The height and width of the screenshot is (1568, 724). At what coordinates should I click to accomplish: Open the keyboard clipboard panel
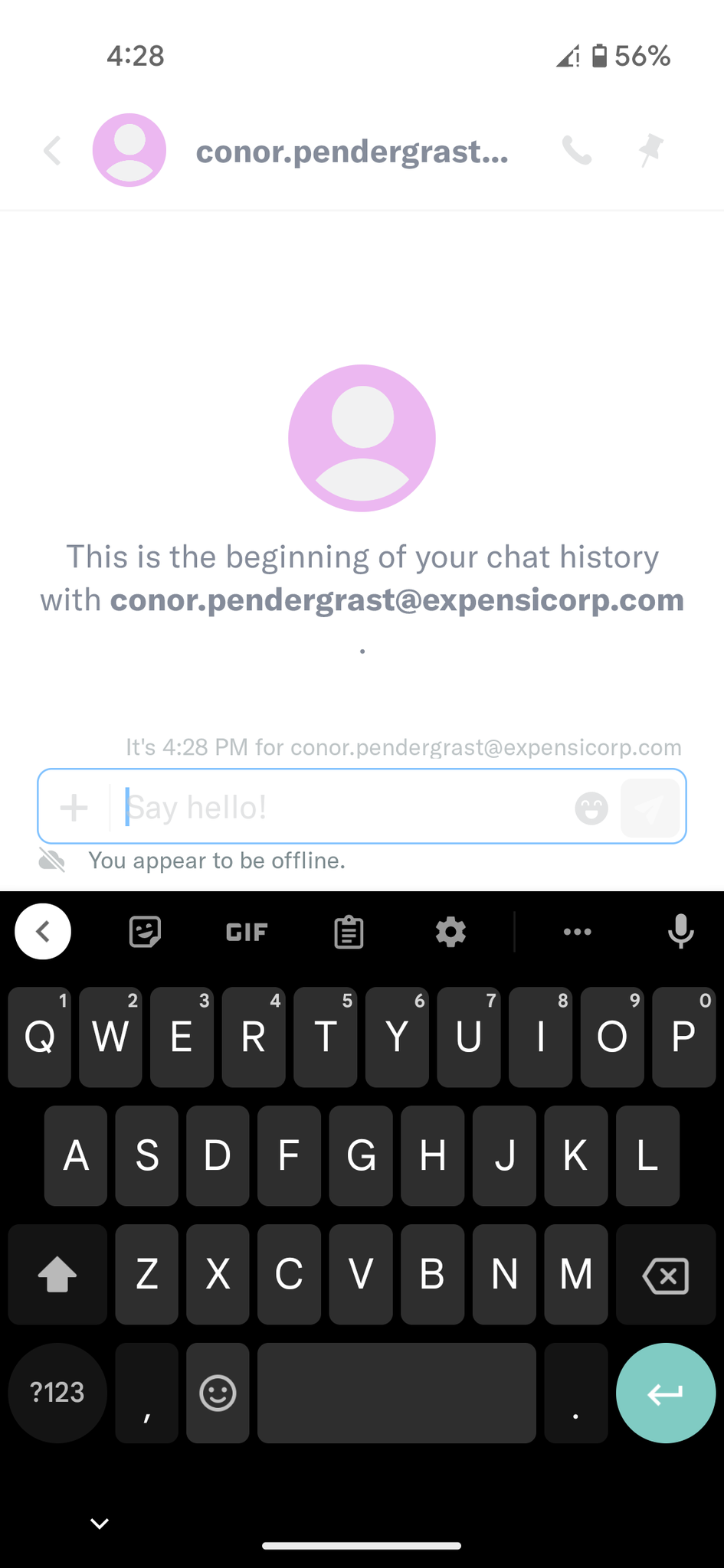point(349,932)
